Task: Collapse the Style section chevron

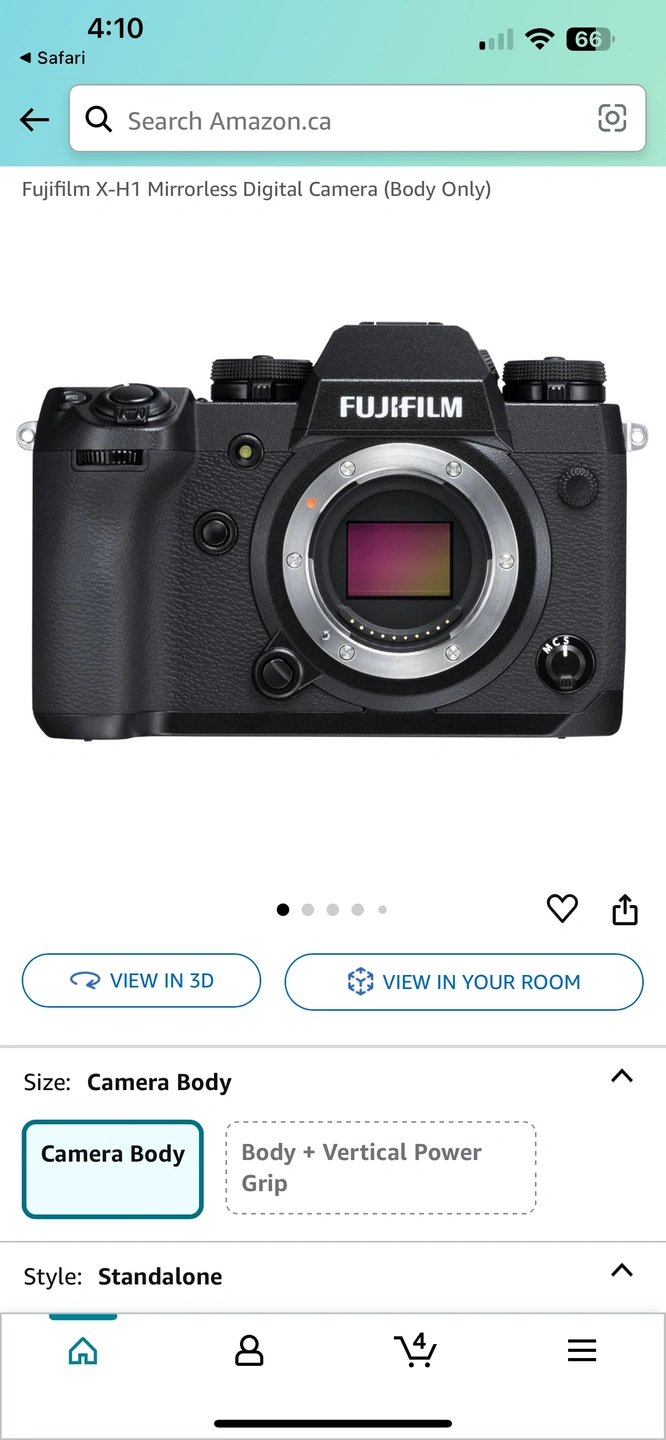Action: click(x=622, y=1270)
